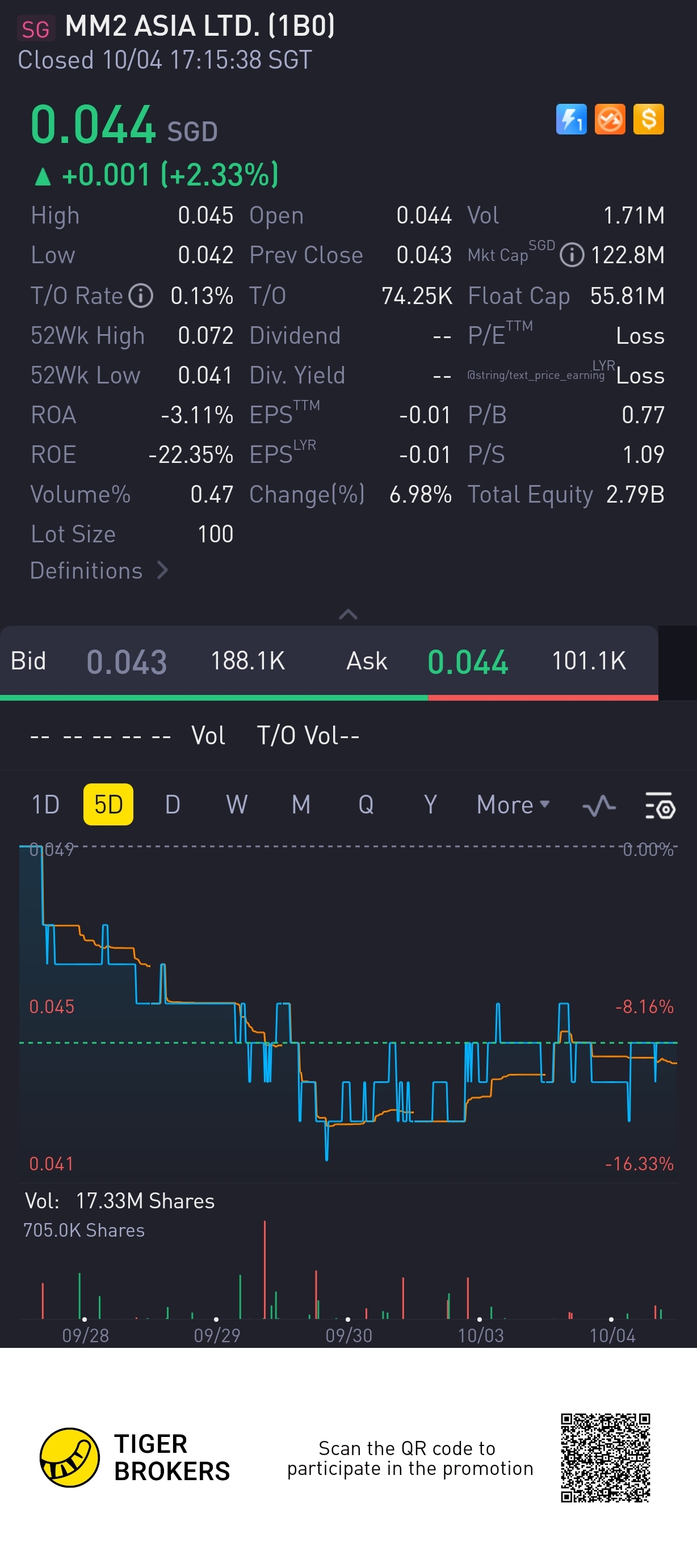The image size is (697, 1568).
Task: Switch to the monthly M chart
Action: (301, 804)
